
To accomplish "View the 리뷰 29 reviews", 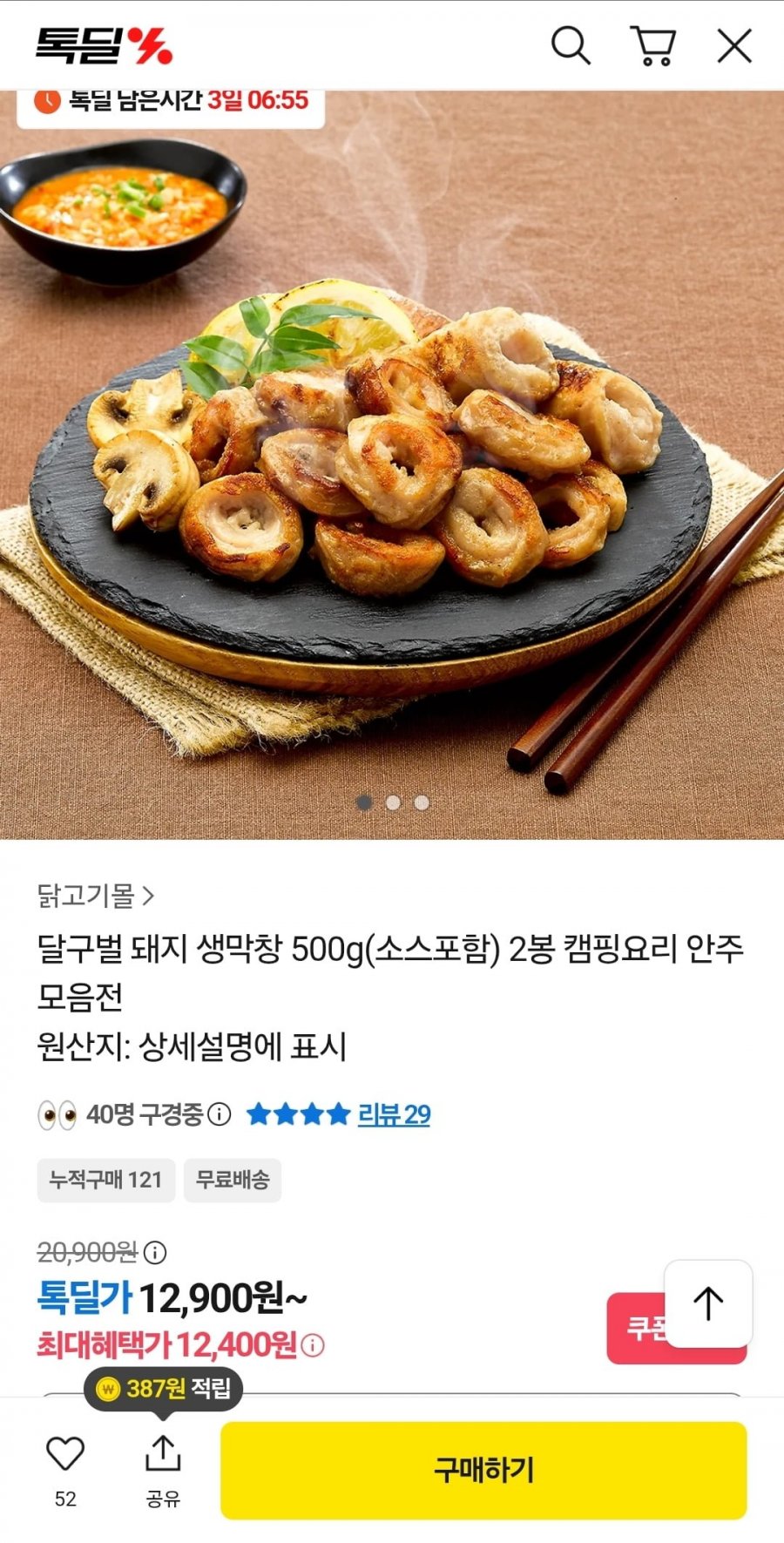I will 394,1114.
